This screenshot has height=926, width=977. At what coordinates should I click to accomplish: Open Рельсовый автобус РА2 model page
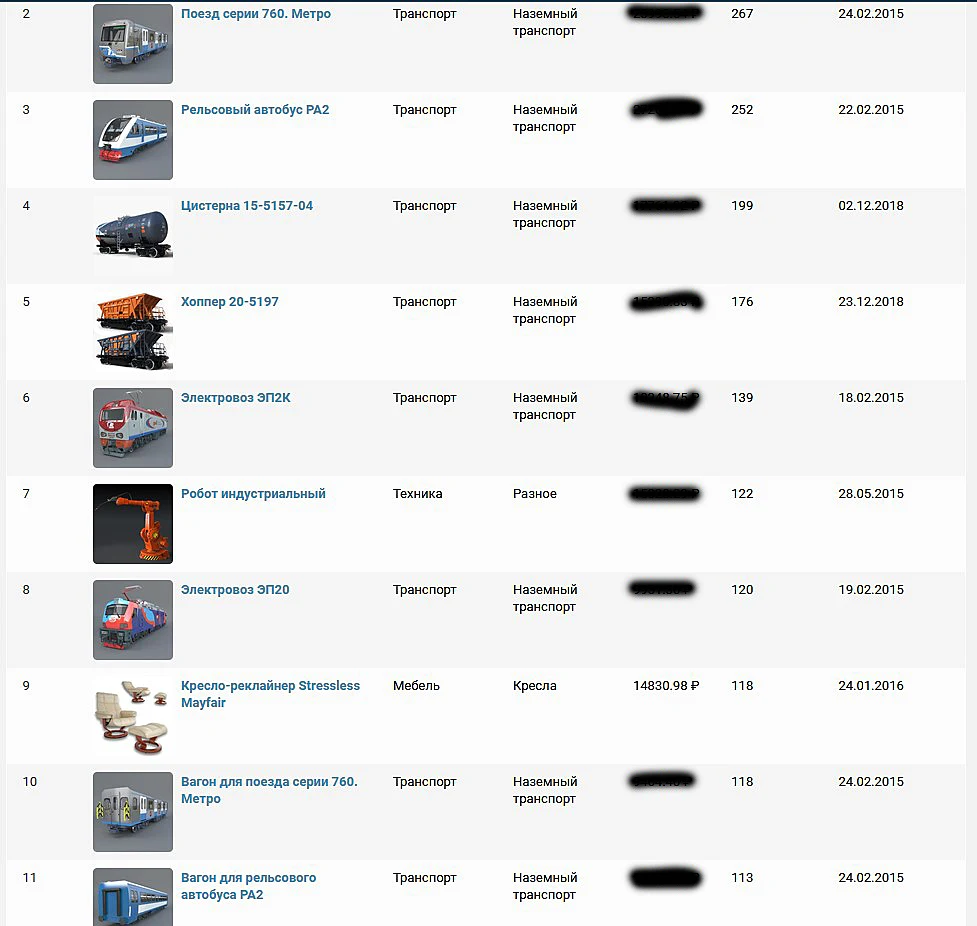[x=255, y=110]
